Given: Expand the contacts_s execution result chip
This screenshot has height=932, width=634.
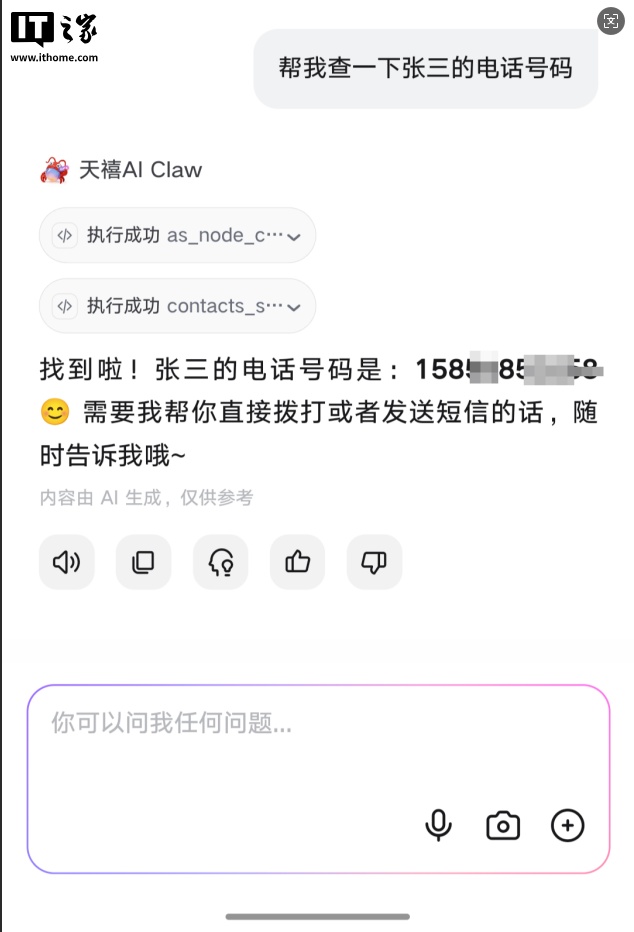Looking at the screenshot, I should (178, 306).
